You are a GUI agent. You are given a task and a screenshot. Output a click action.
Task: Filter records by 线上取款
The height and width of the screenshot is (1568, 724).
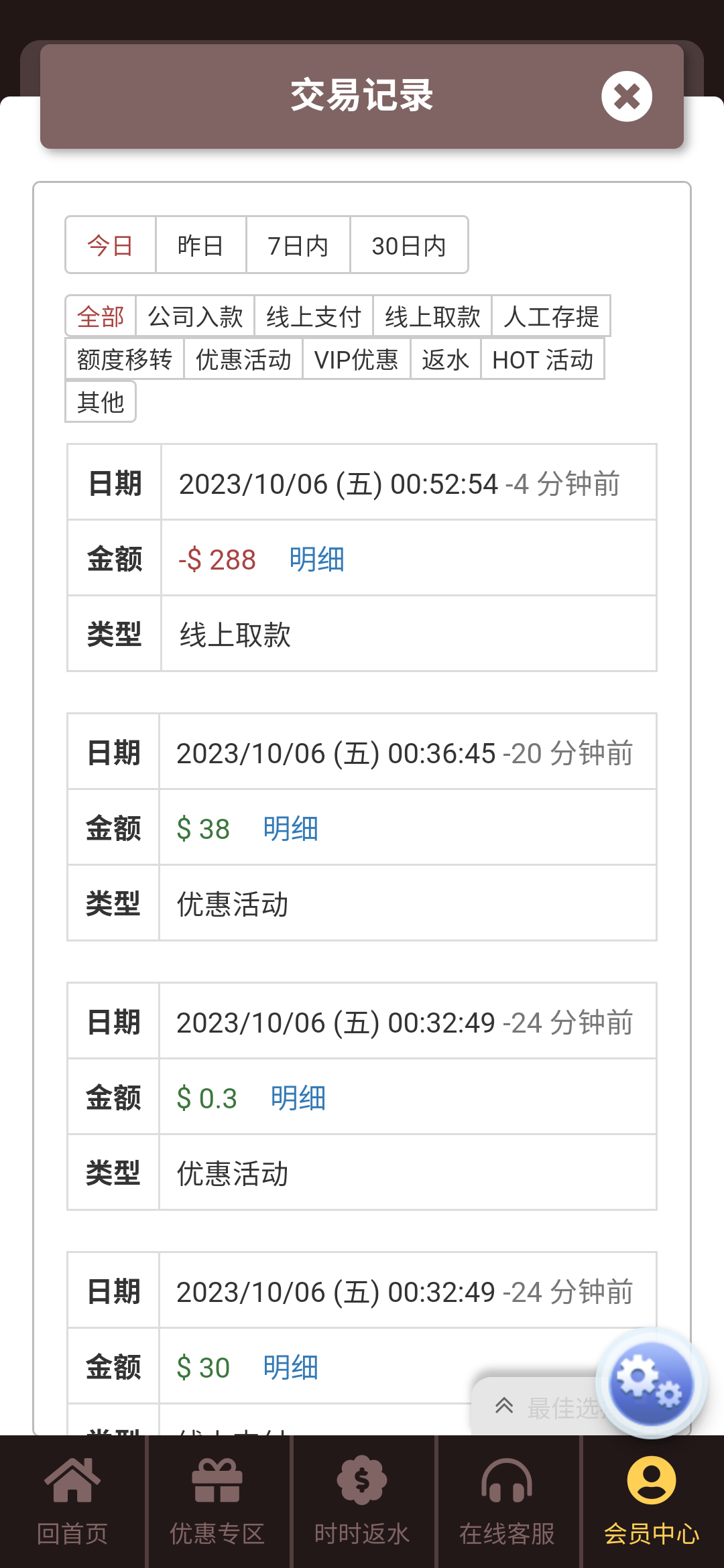432,316
